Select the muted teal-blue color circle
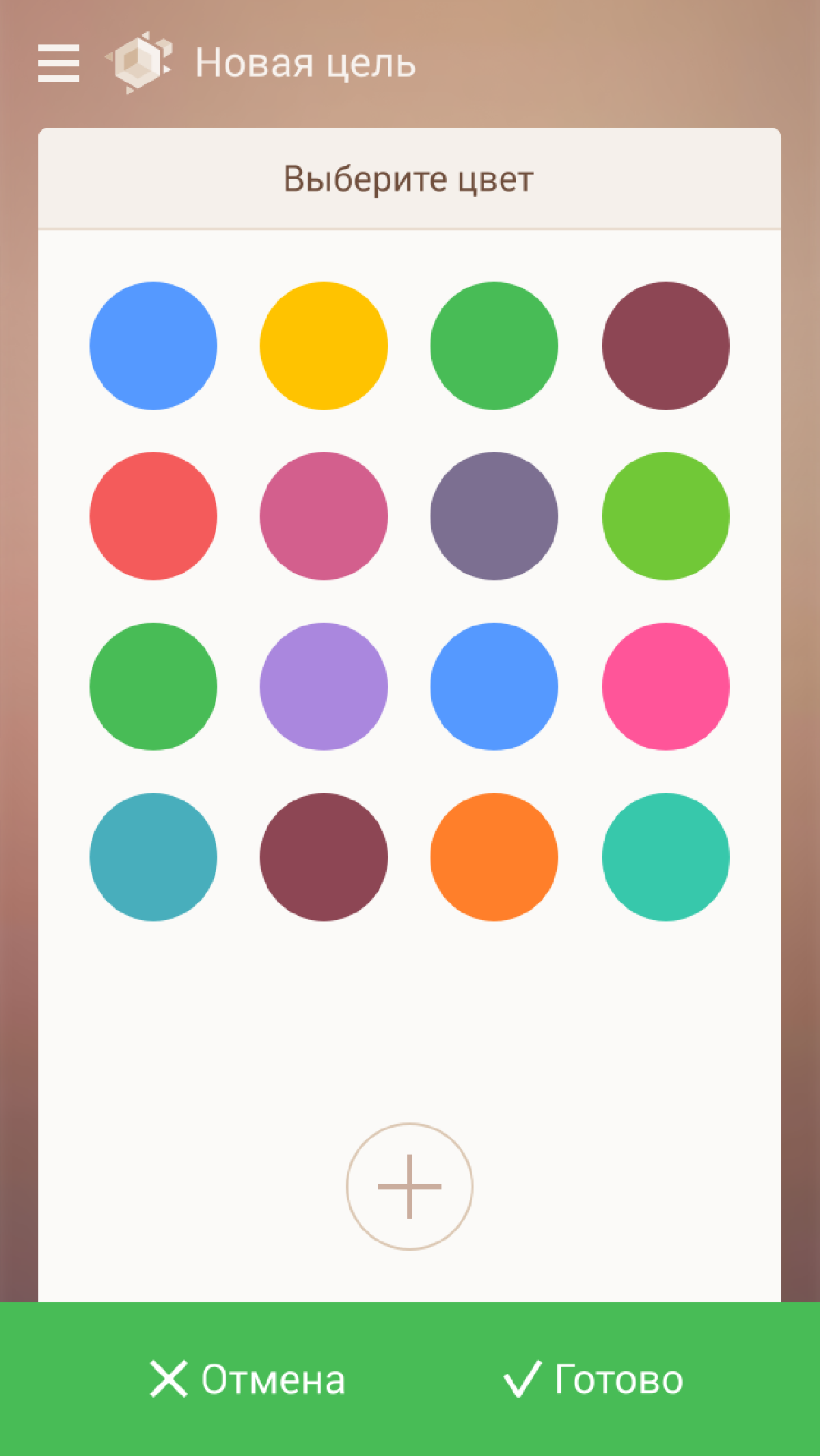Viewport: 820px width, 1456px height. click(153, 857)
